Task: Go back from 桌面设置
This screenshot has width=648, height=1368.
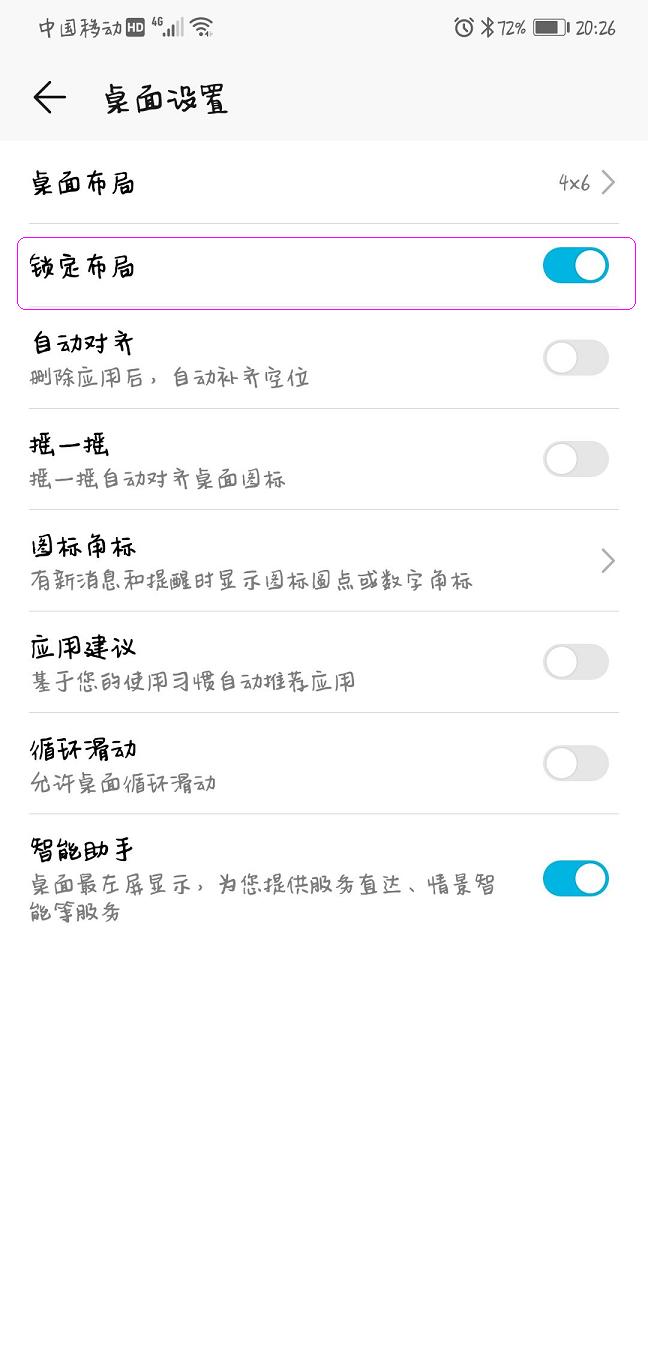Action: 49,97
